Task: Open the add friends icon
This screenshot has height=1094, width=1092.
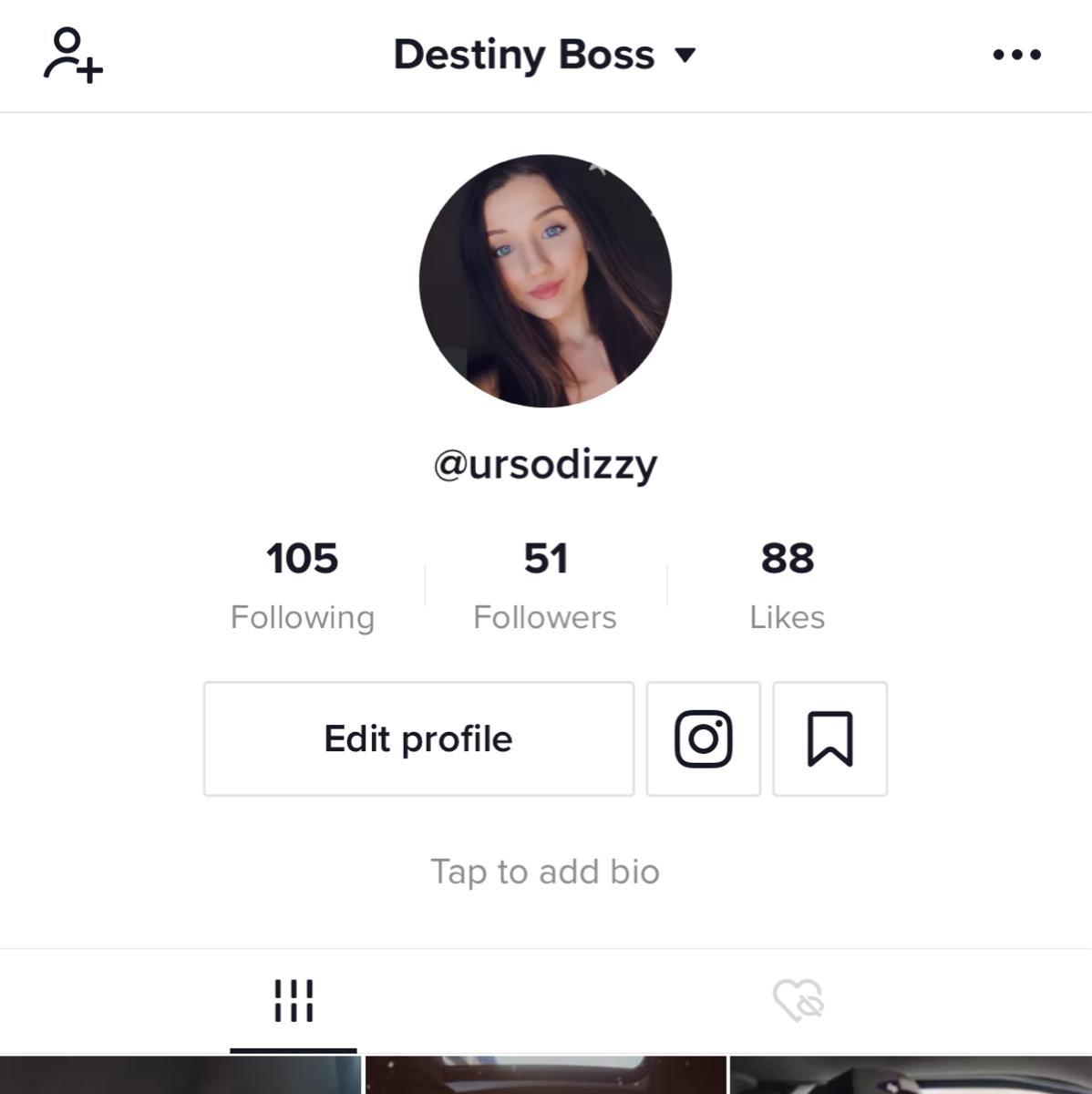Action: pos(73,55)
